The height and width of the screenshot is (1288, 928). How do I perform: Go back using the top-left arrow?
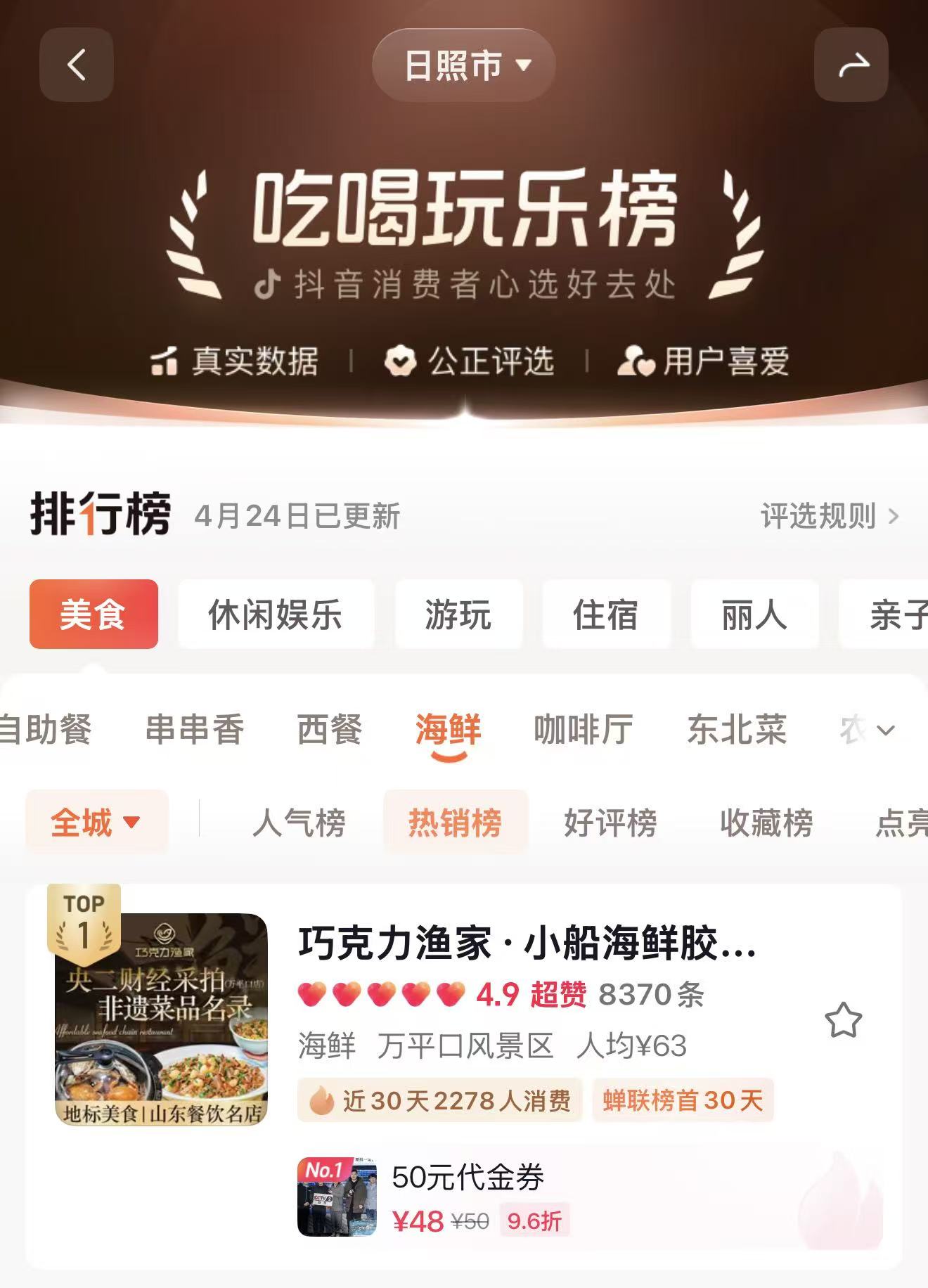76,65
